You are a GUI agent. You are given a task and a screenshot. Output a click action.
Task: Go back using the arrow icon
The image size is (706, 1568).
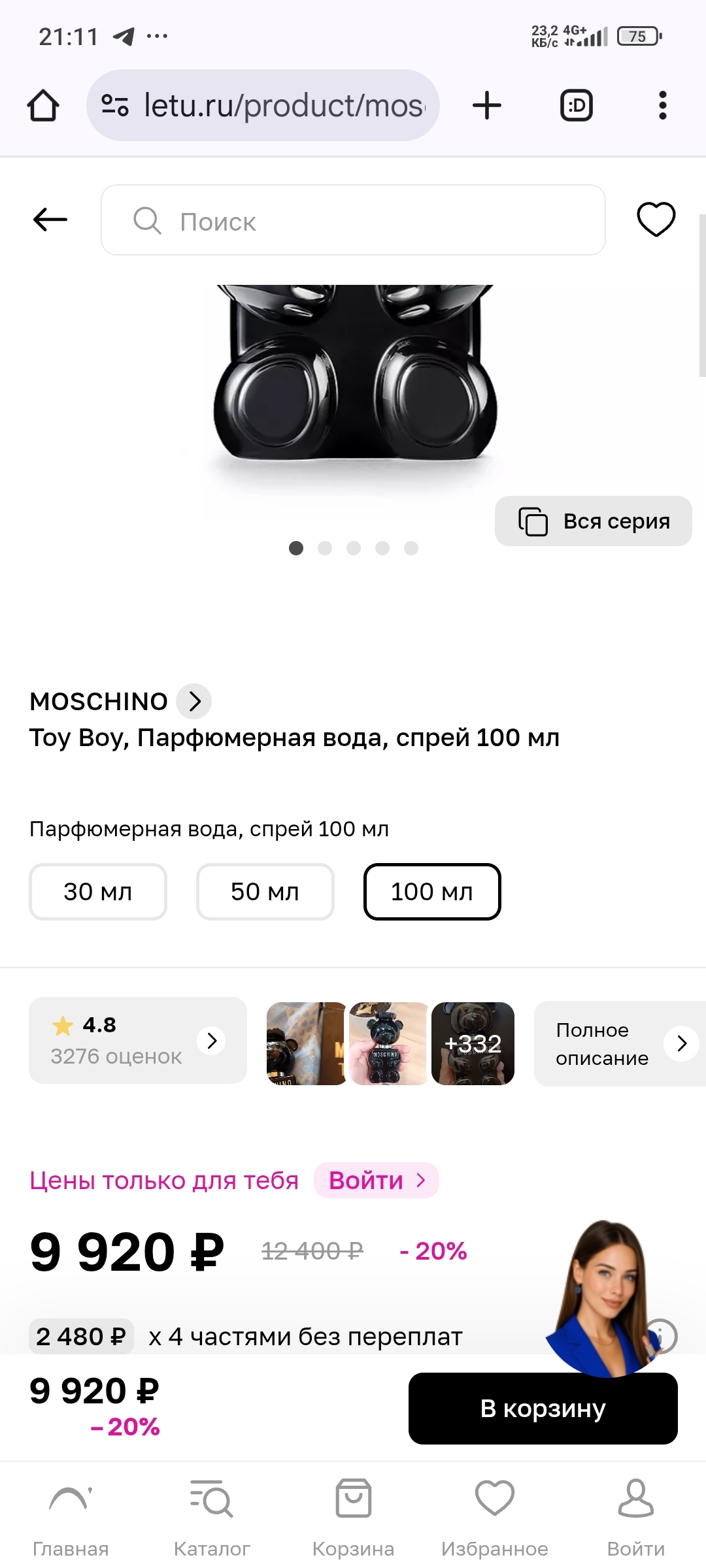click(50, 220)
